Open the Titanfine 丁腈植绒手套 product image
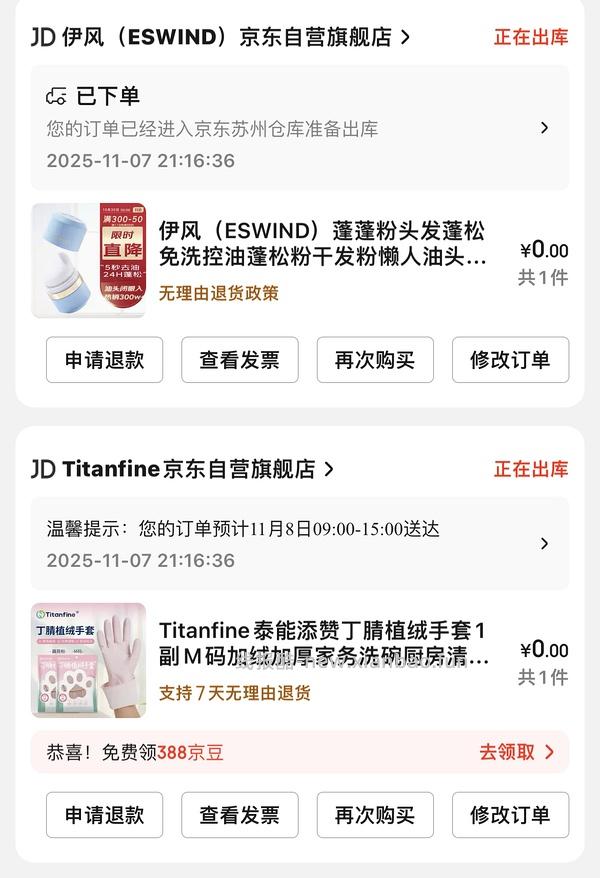Screen dimensions: 600x878 click(x=88, y=660)
